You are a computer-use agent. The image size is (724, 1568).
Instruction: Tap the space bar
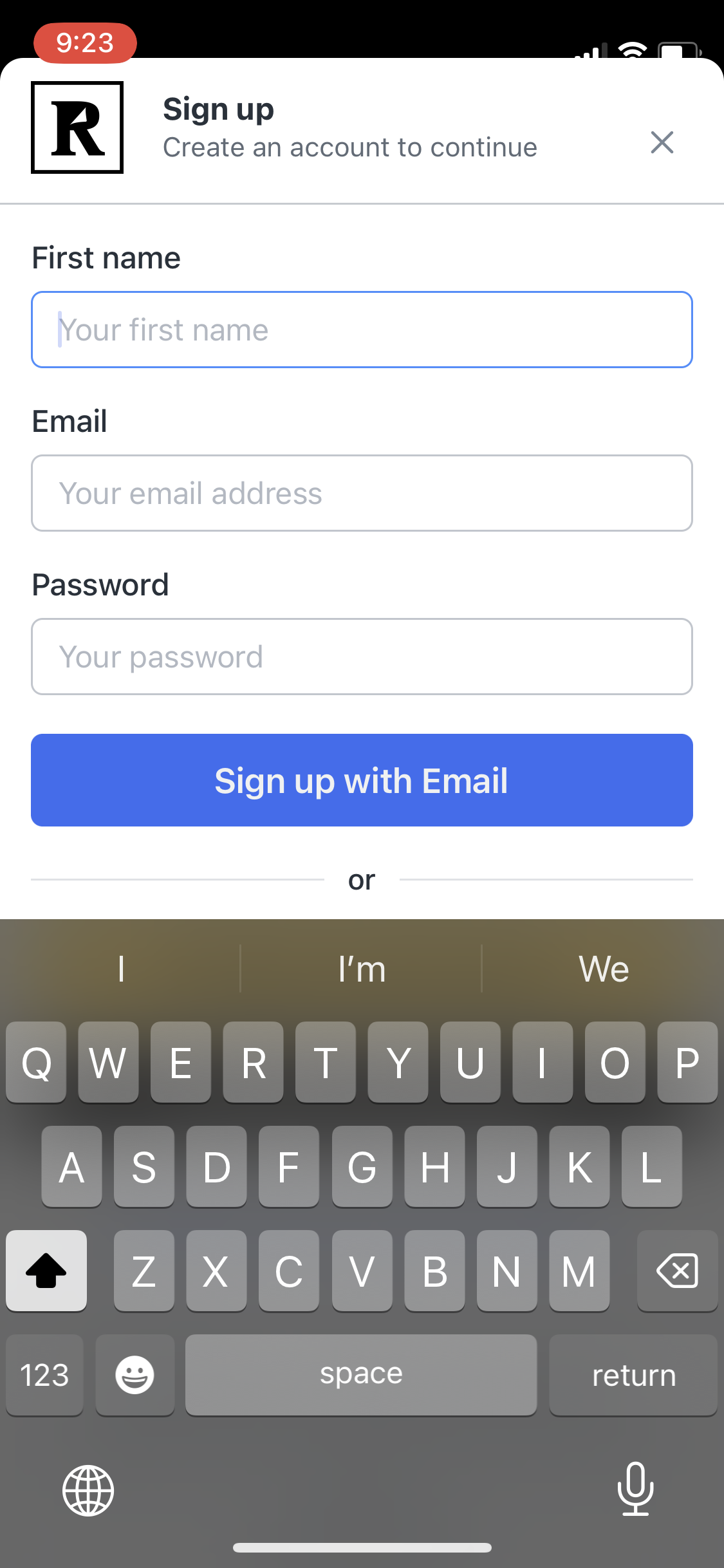point(361,1375)
